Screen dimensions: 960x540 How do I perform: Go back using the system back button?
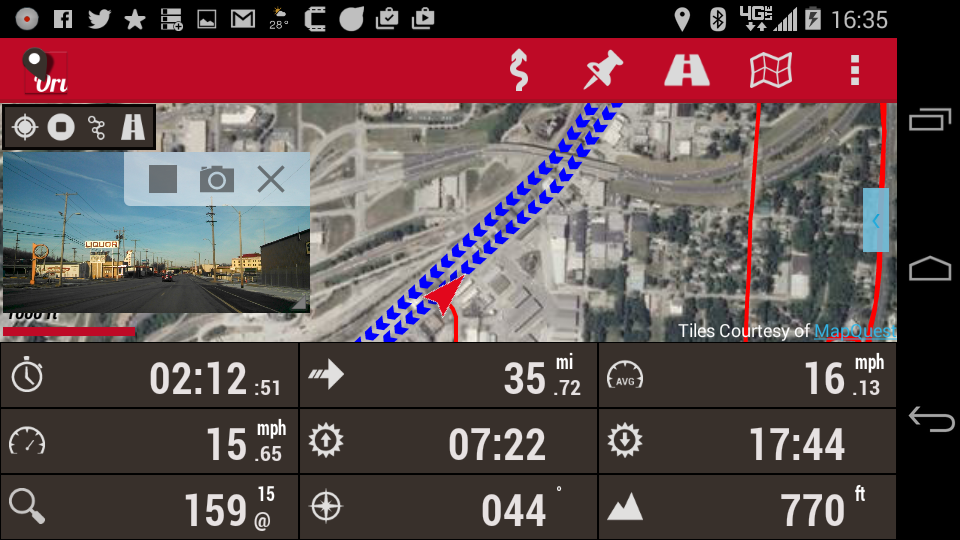[x=930, y=420]
